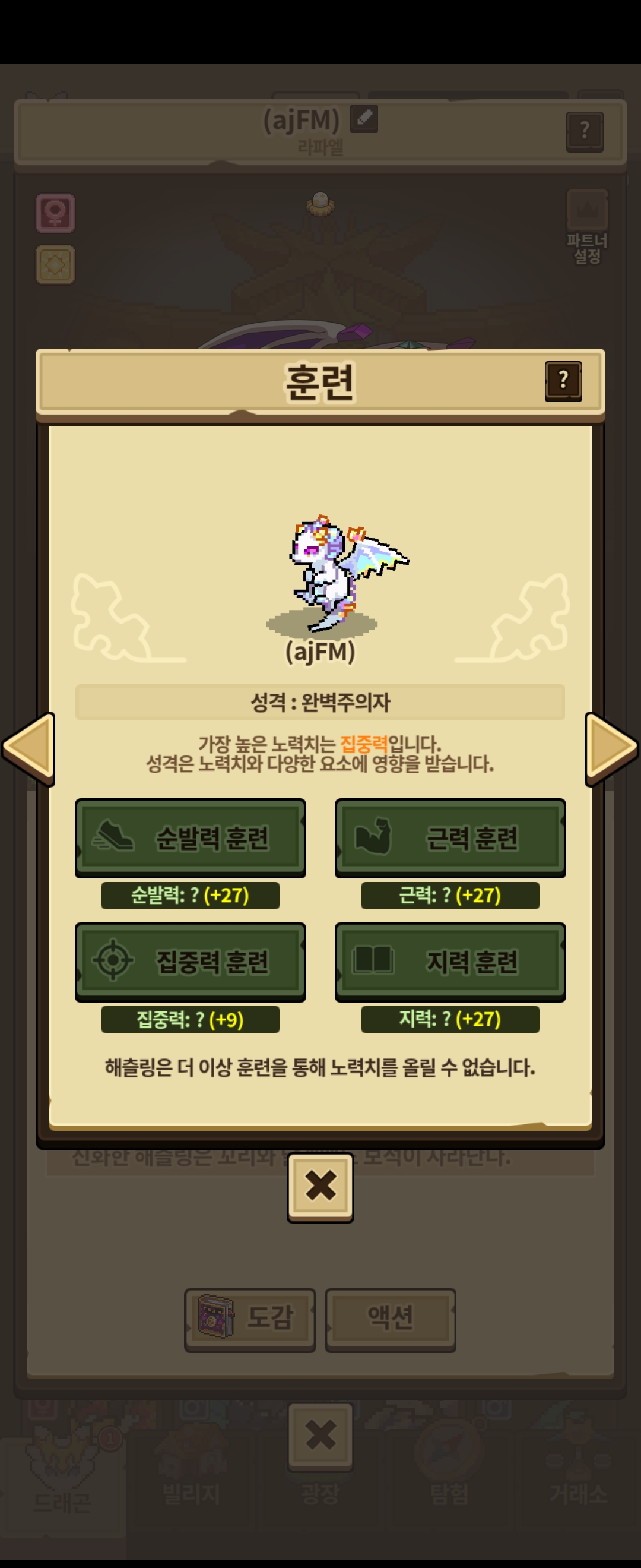Viewport: 641px width, 1568px height.
Task: Go to the previous dragon with left arrow
Action: [28, 748]
